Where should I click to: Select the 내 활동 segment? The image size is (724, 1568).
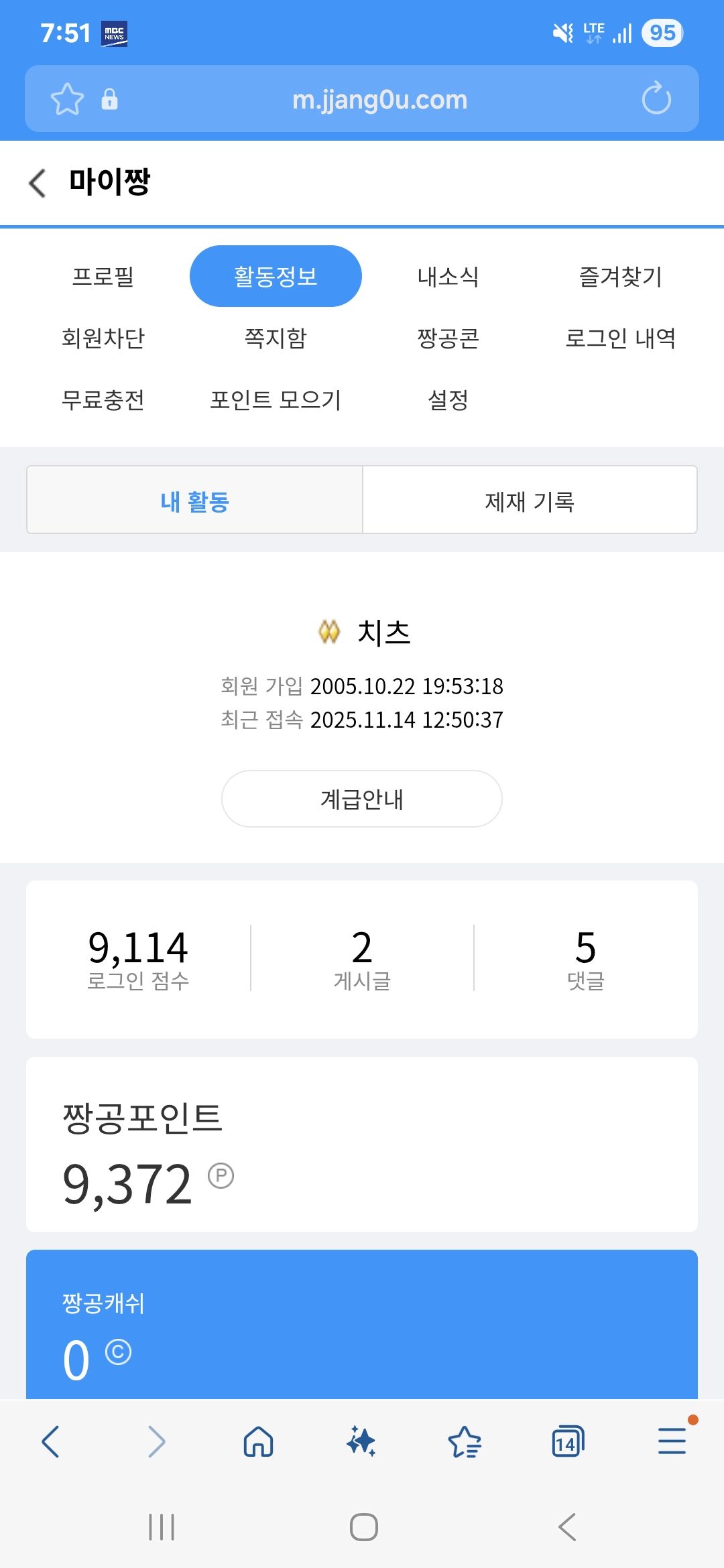tap(194, 501)
